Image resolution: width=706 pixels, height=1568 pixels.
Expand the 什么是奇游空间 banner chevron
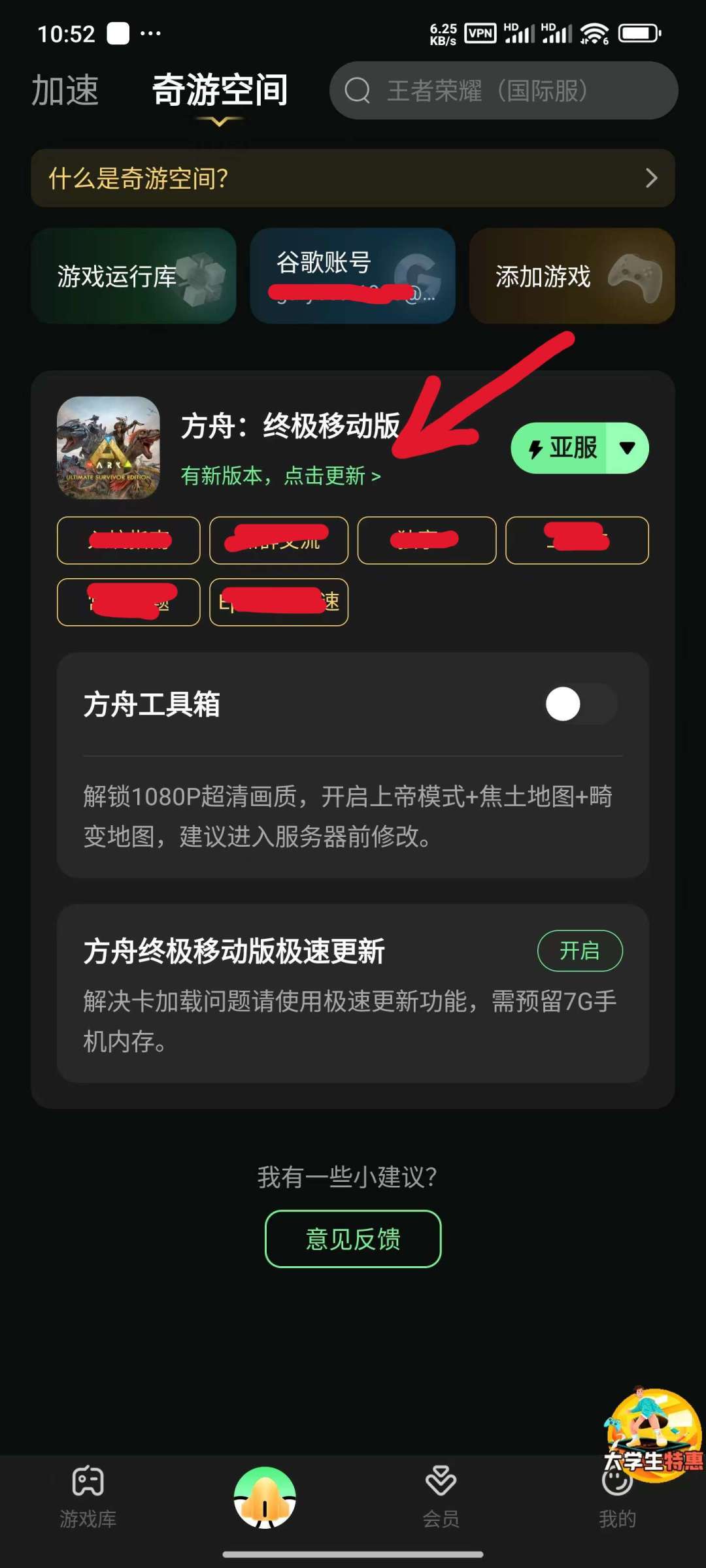pyautogui.click(x=650, y=178)
